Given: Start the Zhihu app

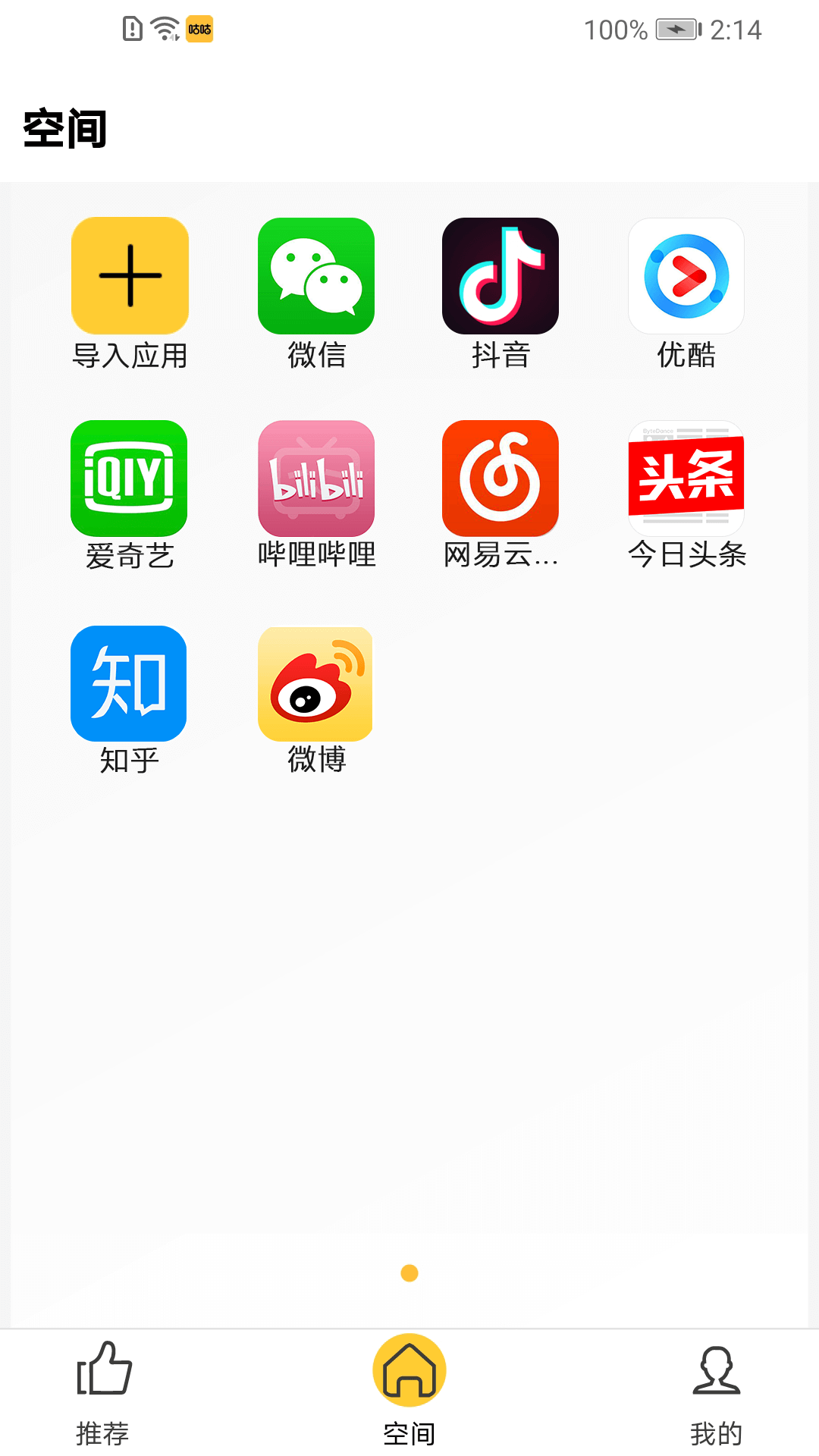Looking at the screenshot, I should (x=128, y=682).
